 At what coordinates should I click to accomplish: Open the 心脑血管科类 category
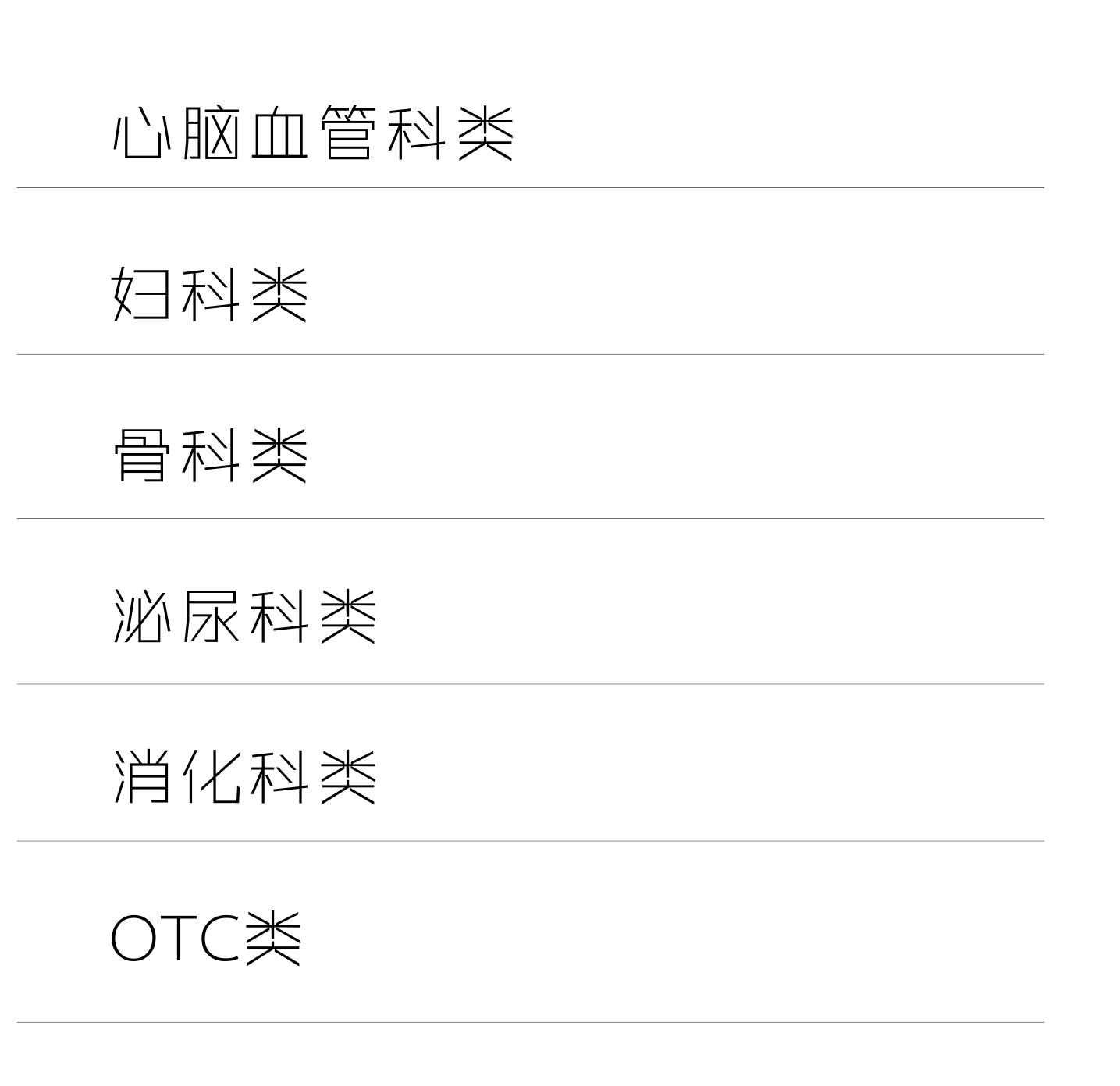[313, 133]
